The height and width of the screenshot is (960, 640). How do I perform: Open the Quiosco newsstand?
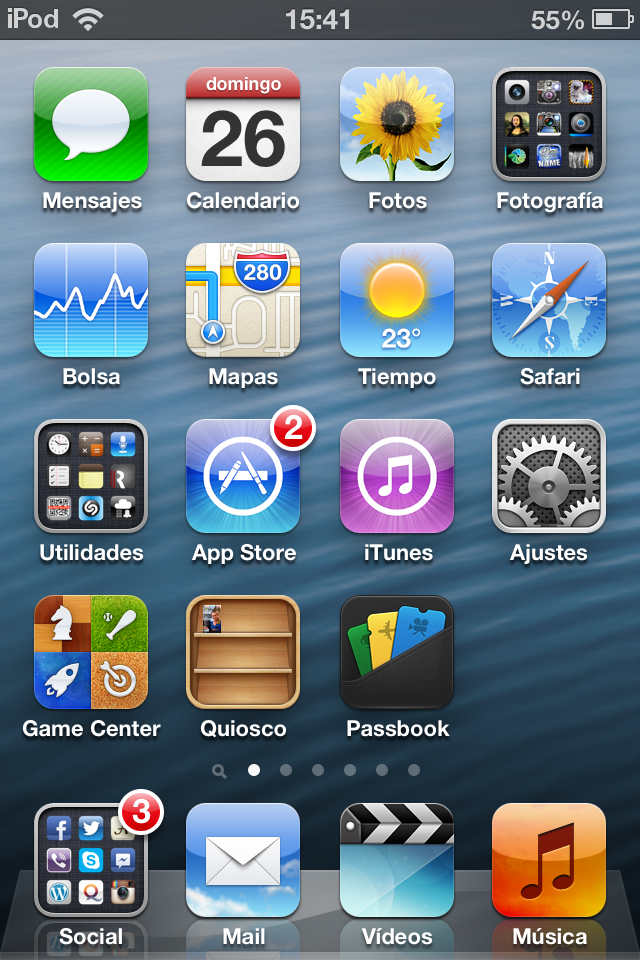point(243,652)
